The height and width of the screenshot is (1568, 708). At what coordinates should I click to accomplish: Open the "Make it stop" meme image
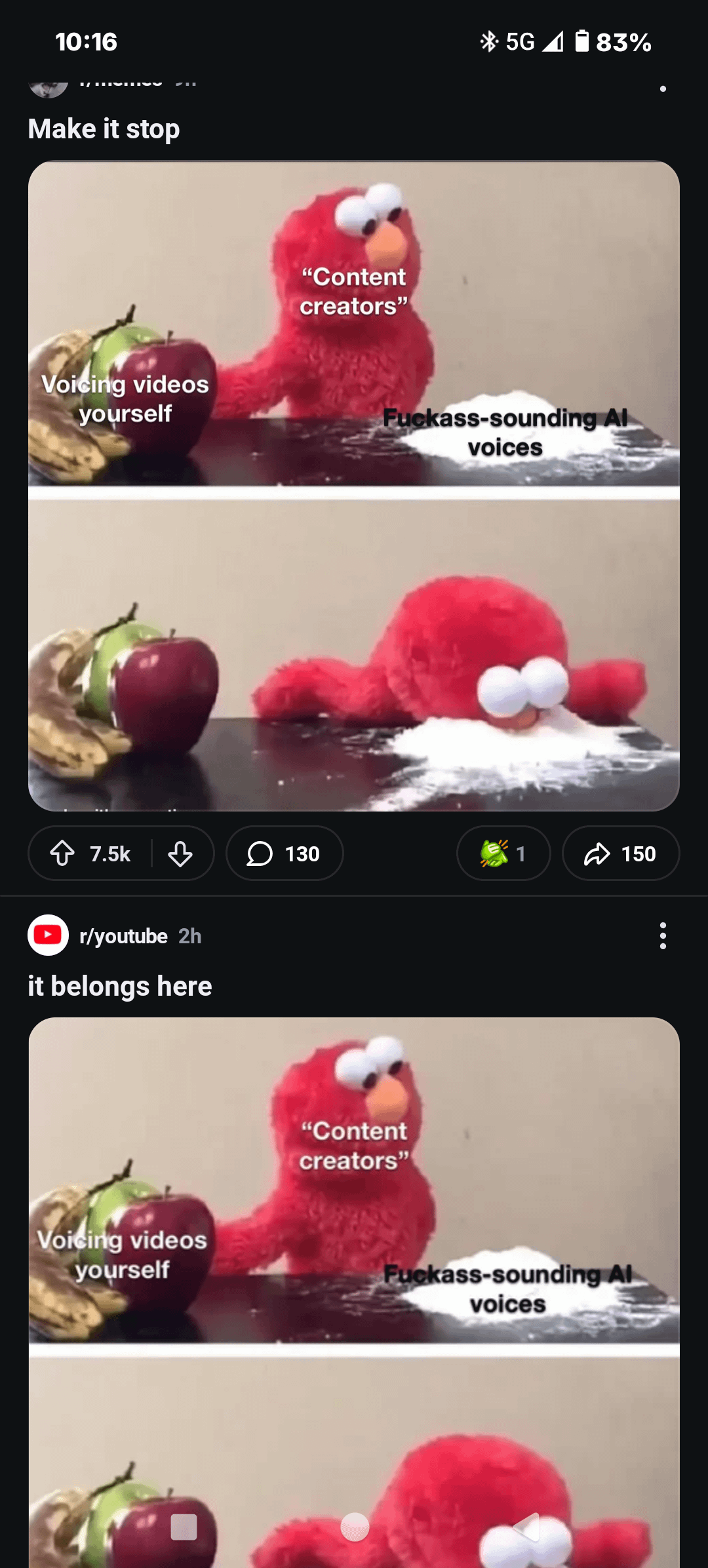tap(354, 485)
